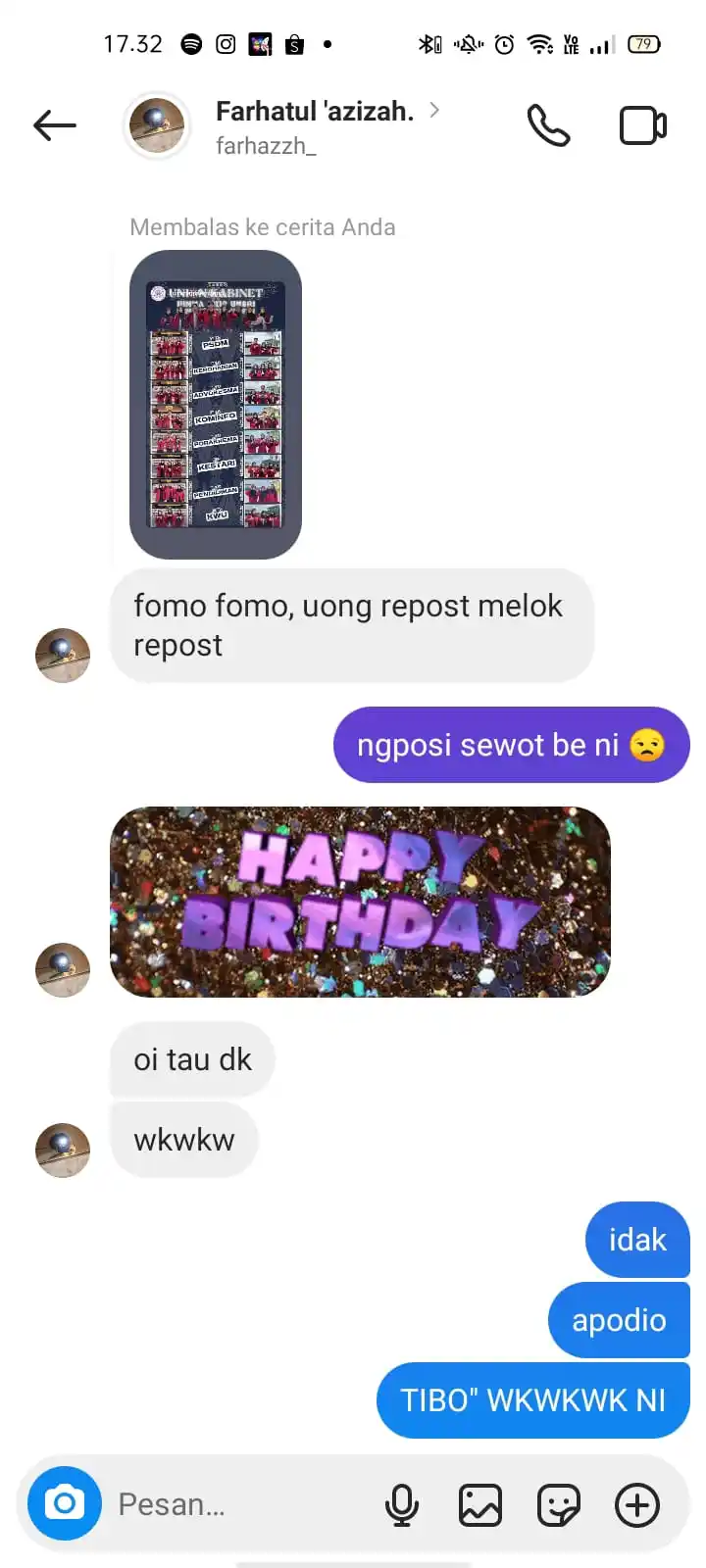
Task: Open the replied story thumbnail
Action: point(216,404)
